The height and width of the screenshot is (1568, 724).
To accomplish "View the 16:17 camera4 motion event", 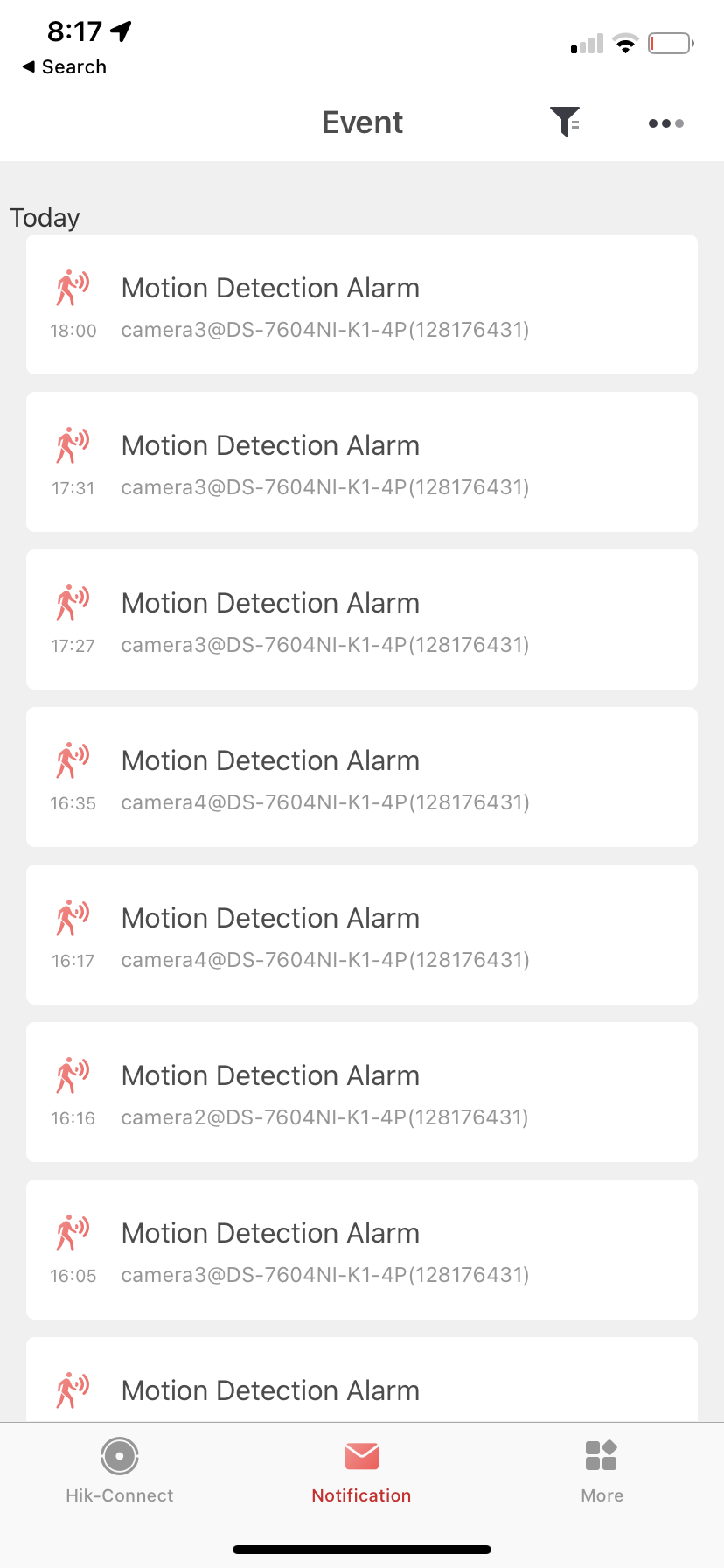I will tap(362, 934).
